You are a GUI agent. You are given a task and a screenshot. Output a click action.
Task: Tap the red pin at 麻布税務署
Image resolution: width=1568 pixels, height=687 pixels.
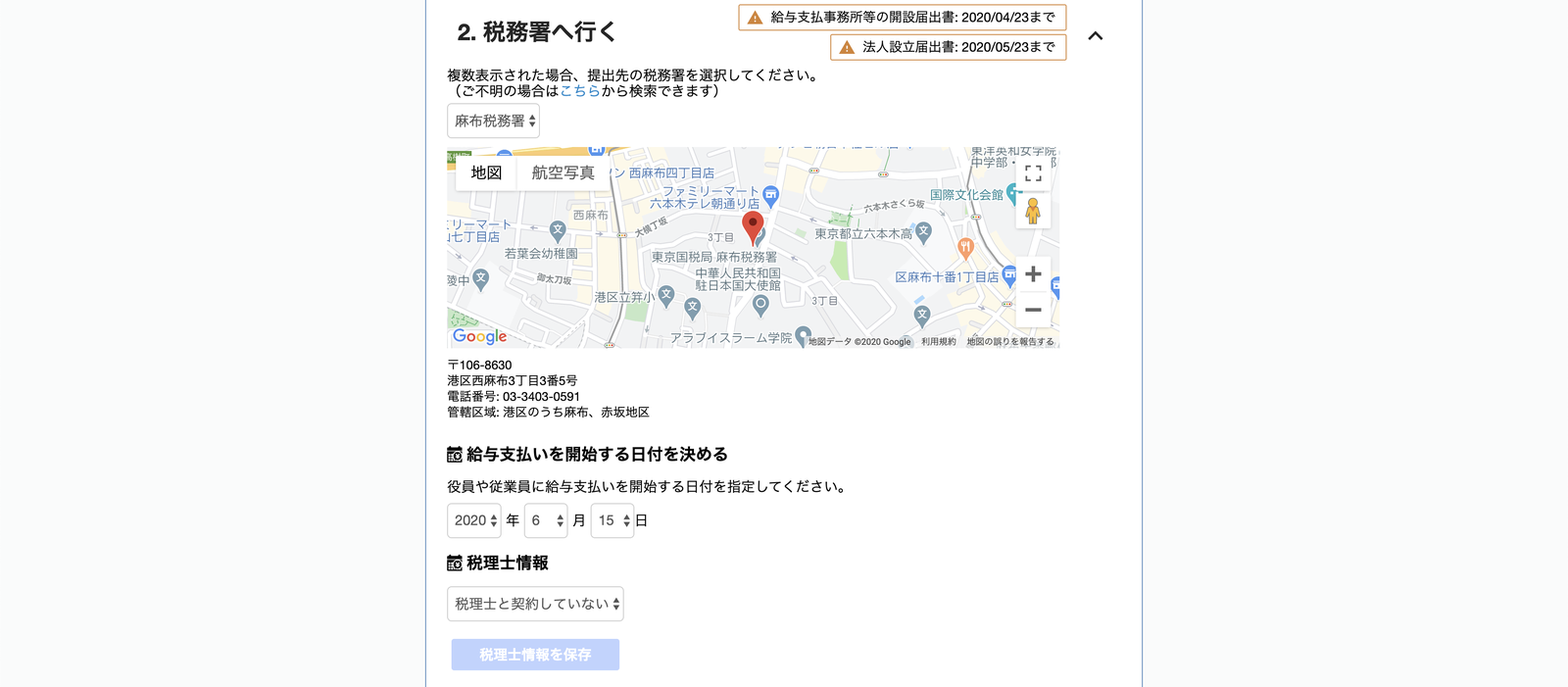(753, 226)
